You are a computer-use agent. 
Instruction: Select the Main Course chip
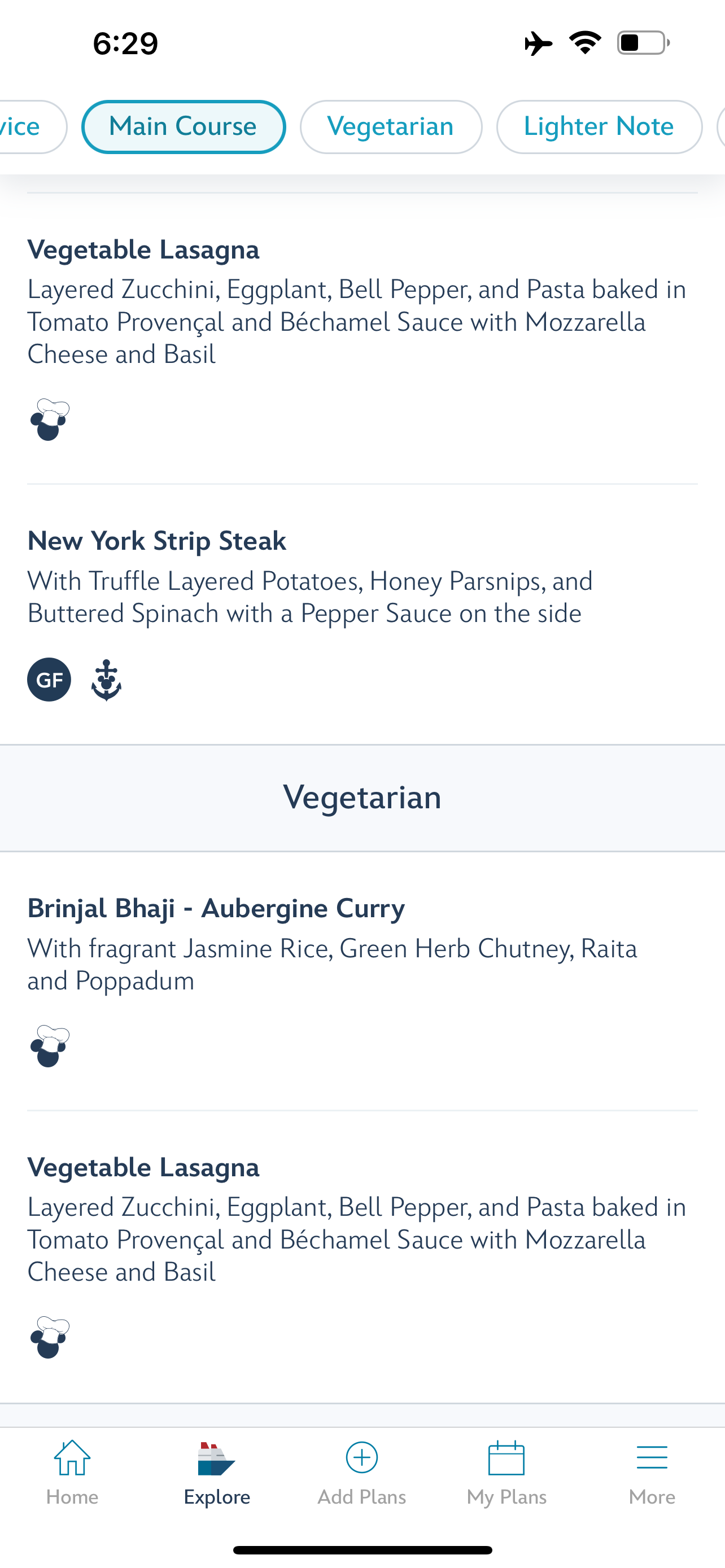coord(184,126)
